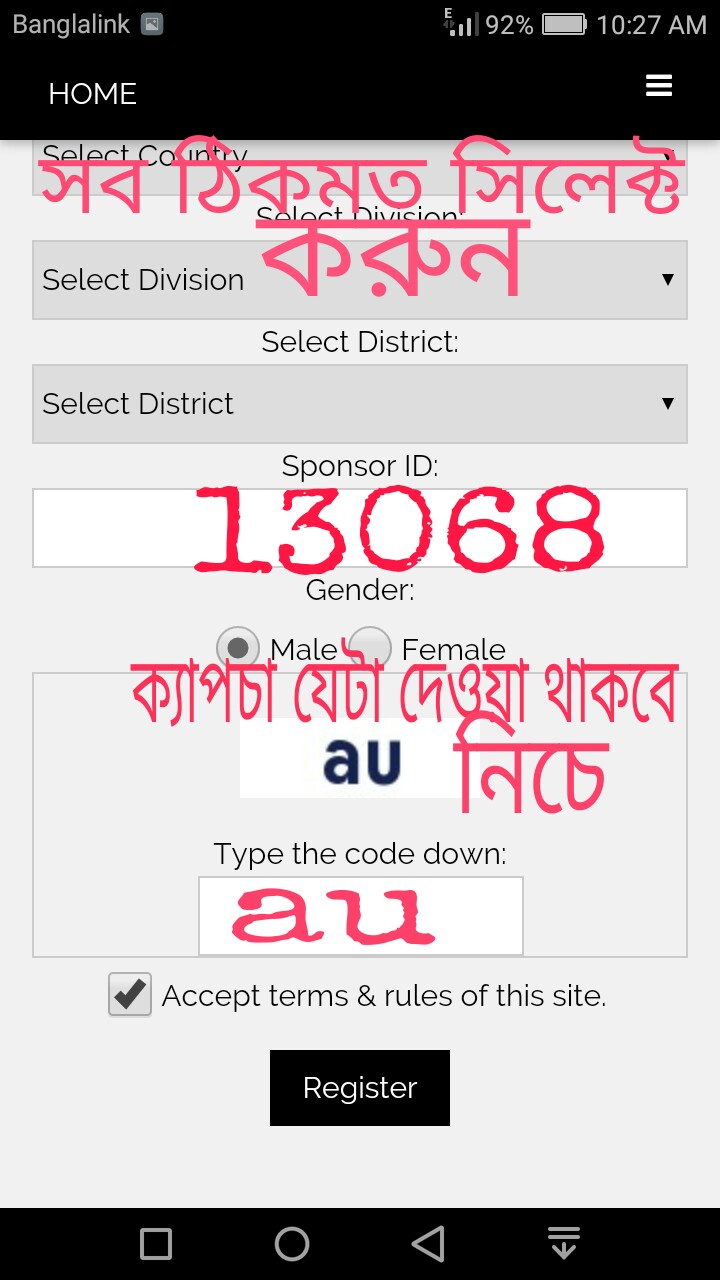The image size is (720, 1280).
Task: Submit the form with the Register button
Action: (360, 1088)
